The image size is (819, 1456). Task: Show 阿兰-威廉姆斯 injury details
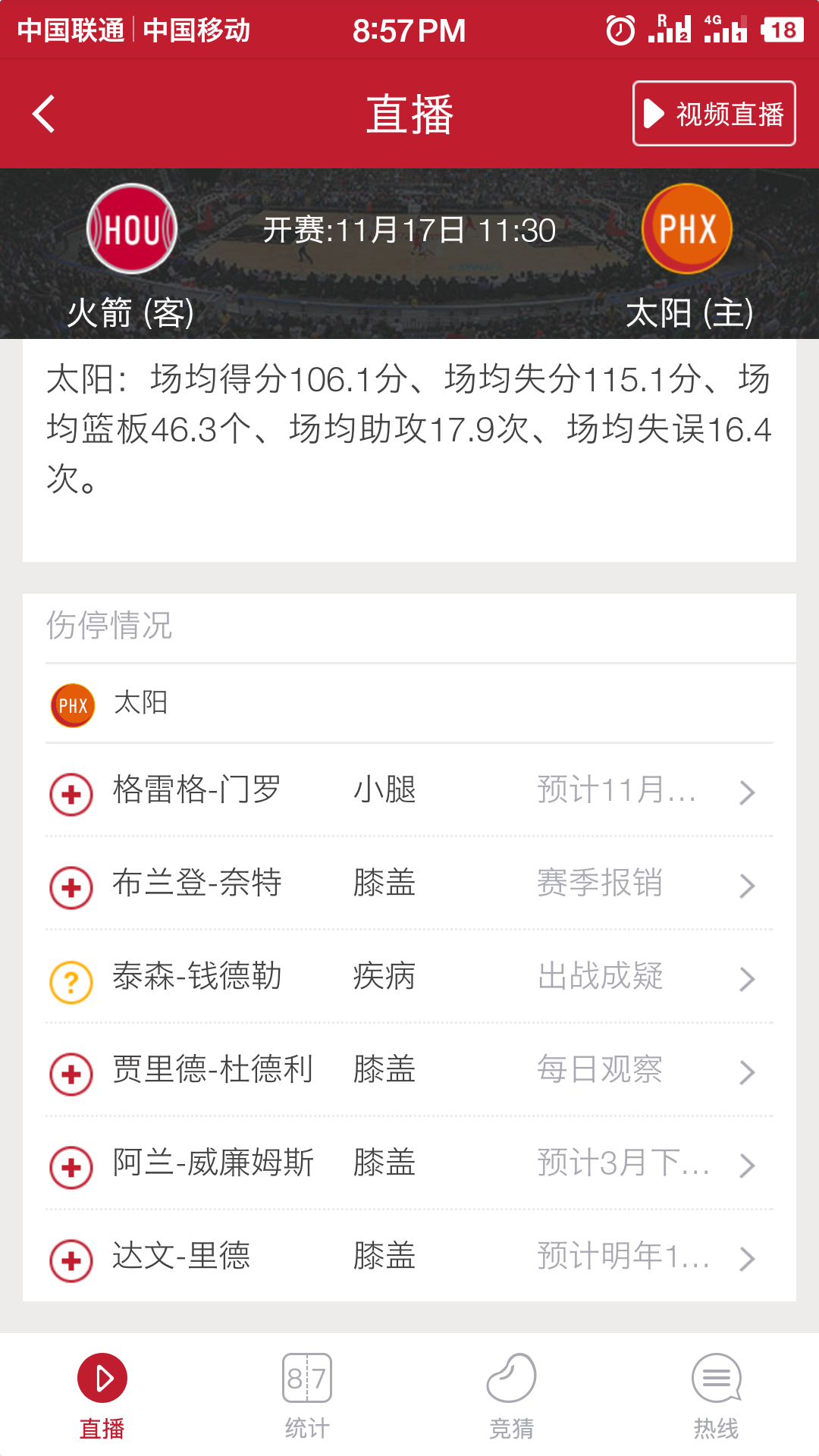click(x=409, y=1164)
